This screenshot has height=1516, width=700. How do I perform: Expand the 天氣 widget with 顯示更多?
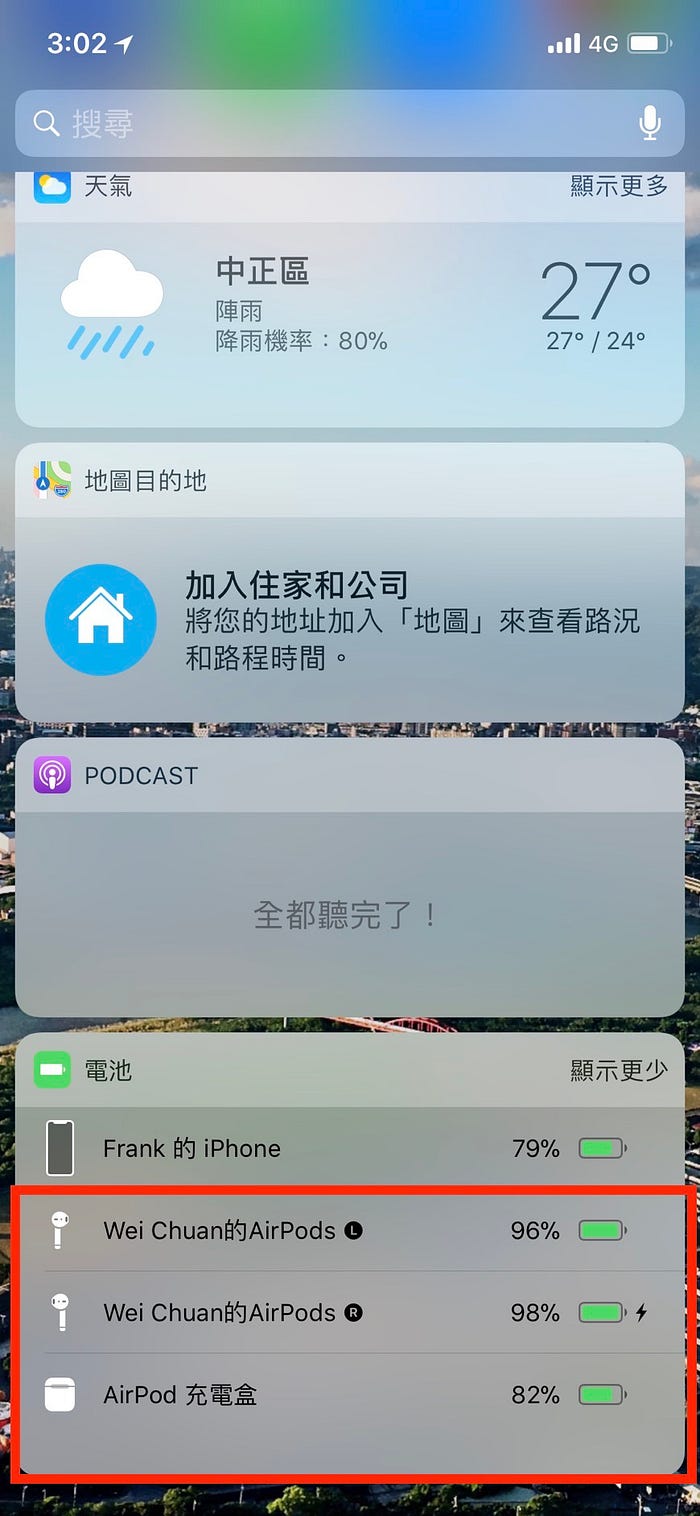point(618,186)
